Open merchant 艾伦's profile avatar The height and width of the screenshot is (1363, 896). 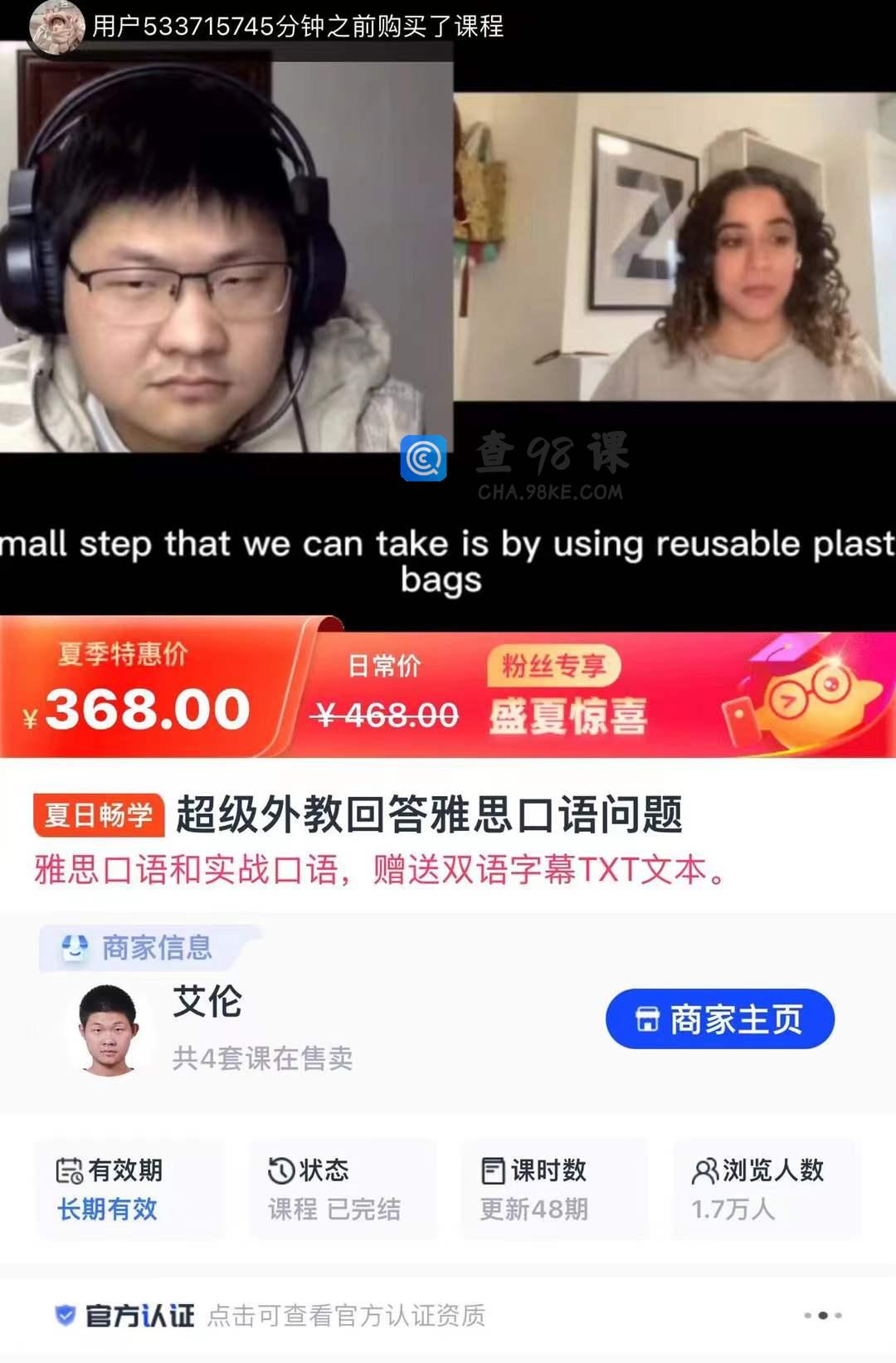[108, 1030]
